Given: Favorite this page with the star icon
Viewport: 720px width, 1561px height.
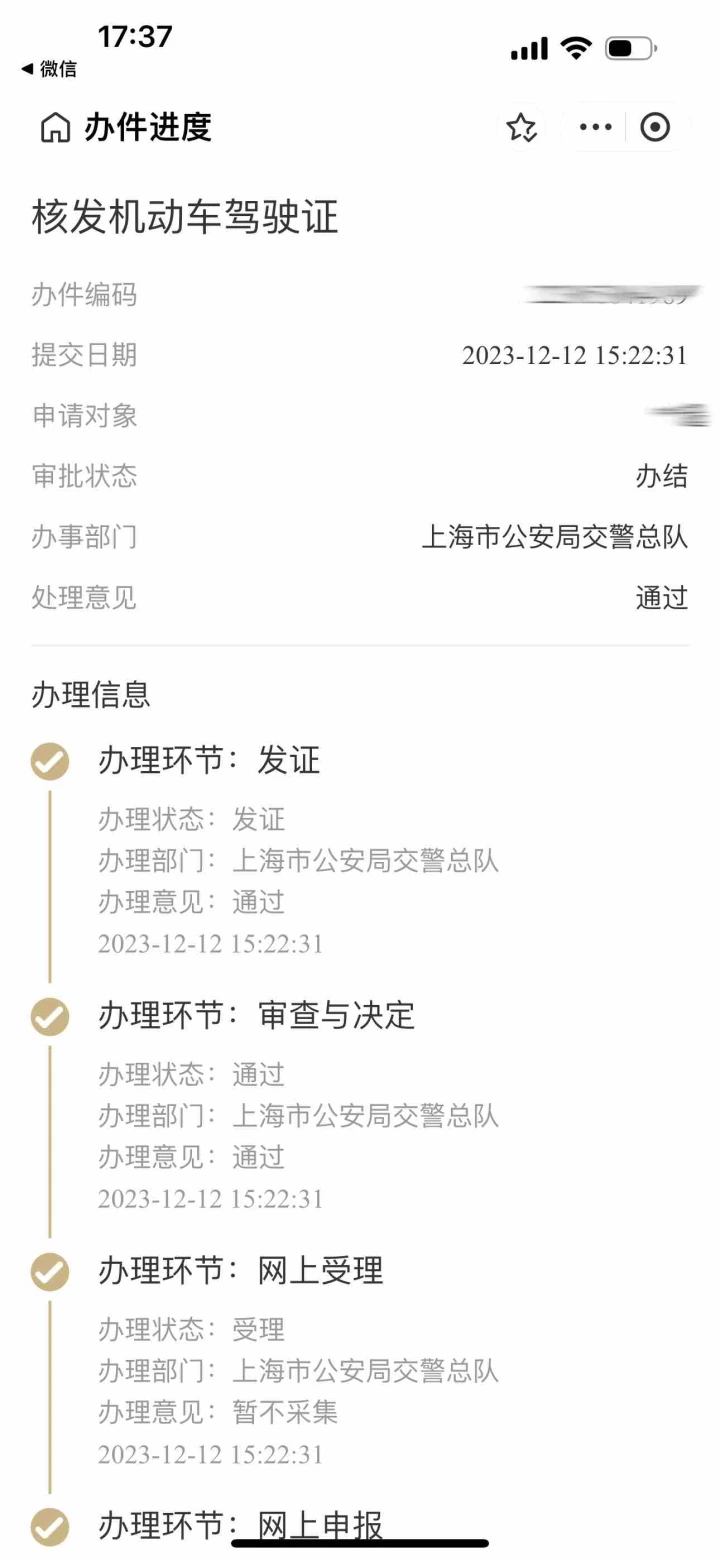Looking at the screenshot, I should [522, 127].
